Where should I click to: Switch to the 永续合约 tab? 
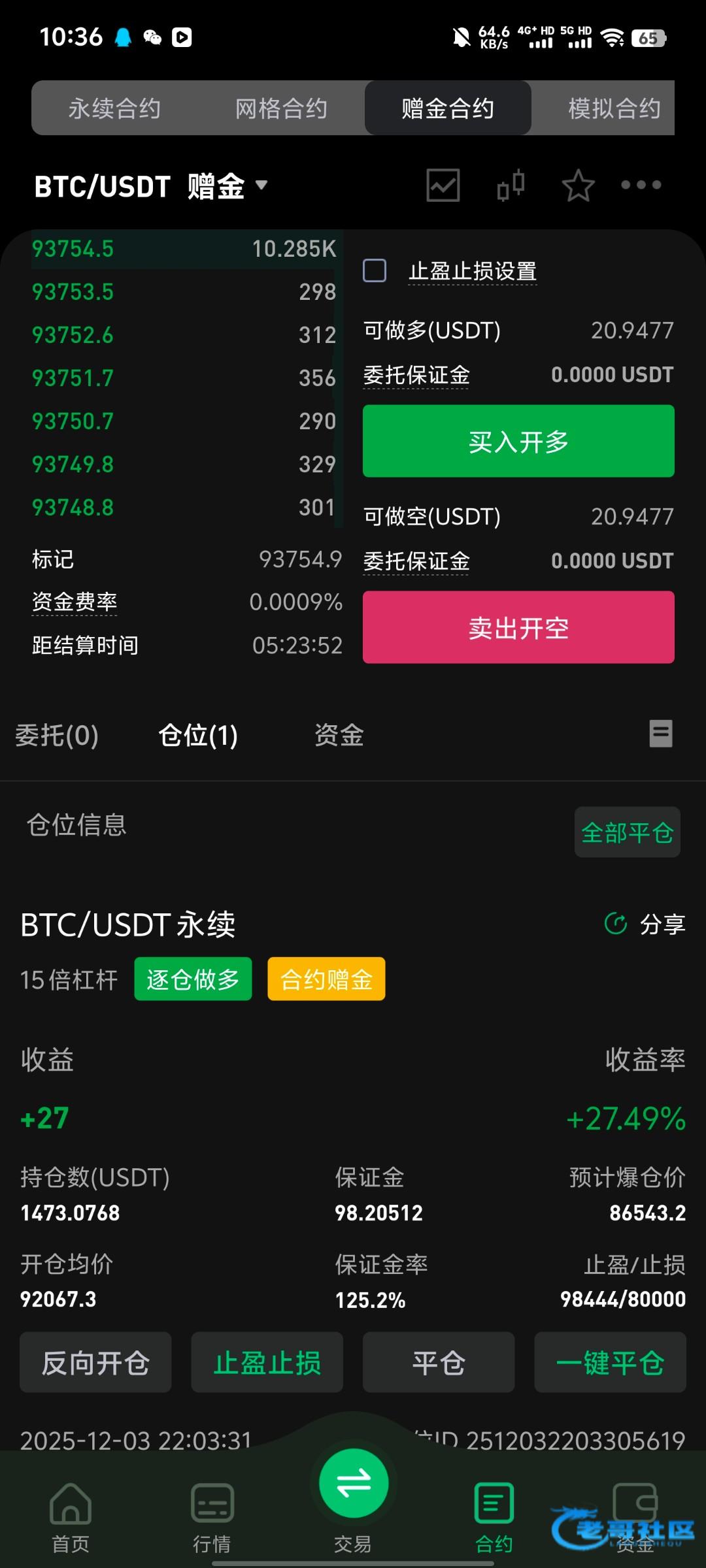[x=114, y=108]
